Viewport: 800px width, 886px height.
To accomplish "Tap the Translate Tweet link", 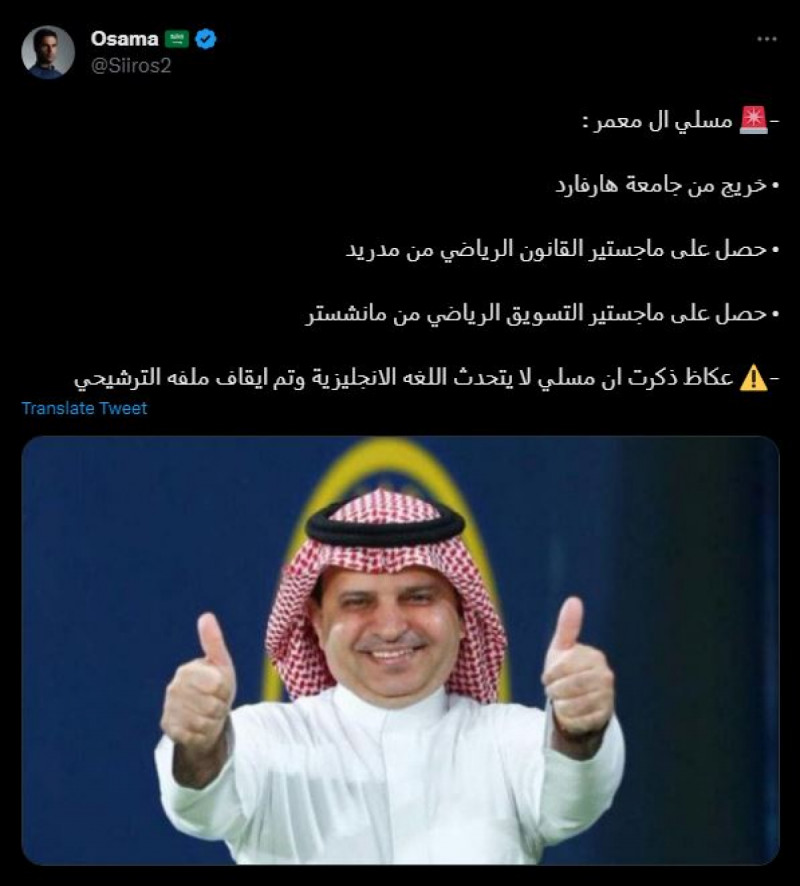I will [x=84, y=408].
